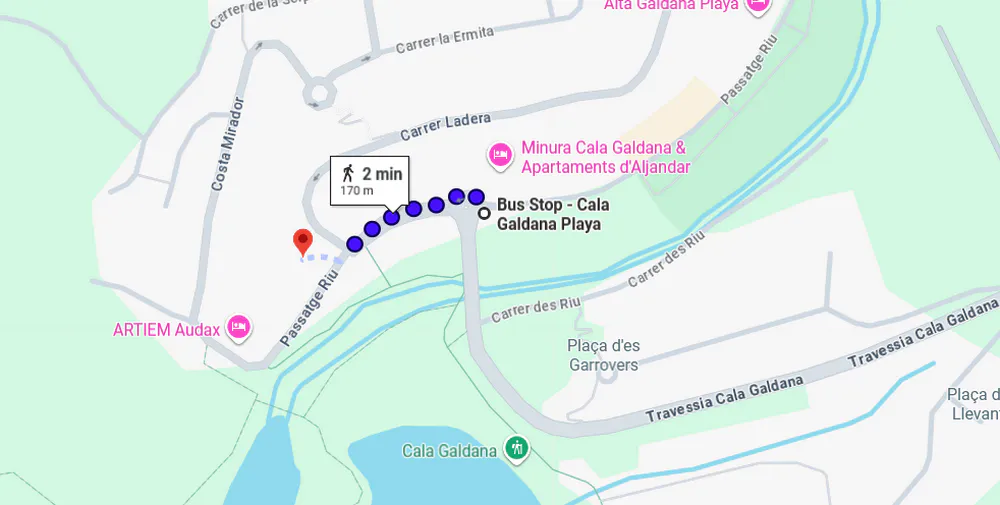Open the Alta Galdana Playa hotel marker
This screenshot has height=505, width=1000.
(x=757, y=5)
